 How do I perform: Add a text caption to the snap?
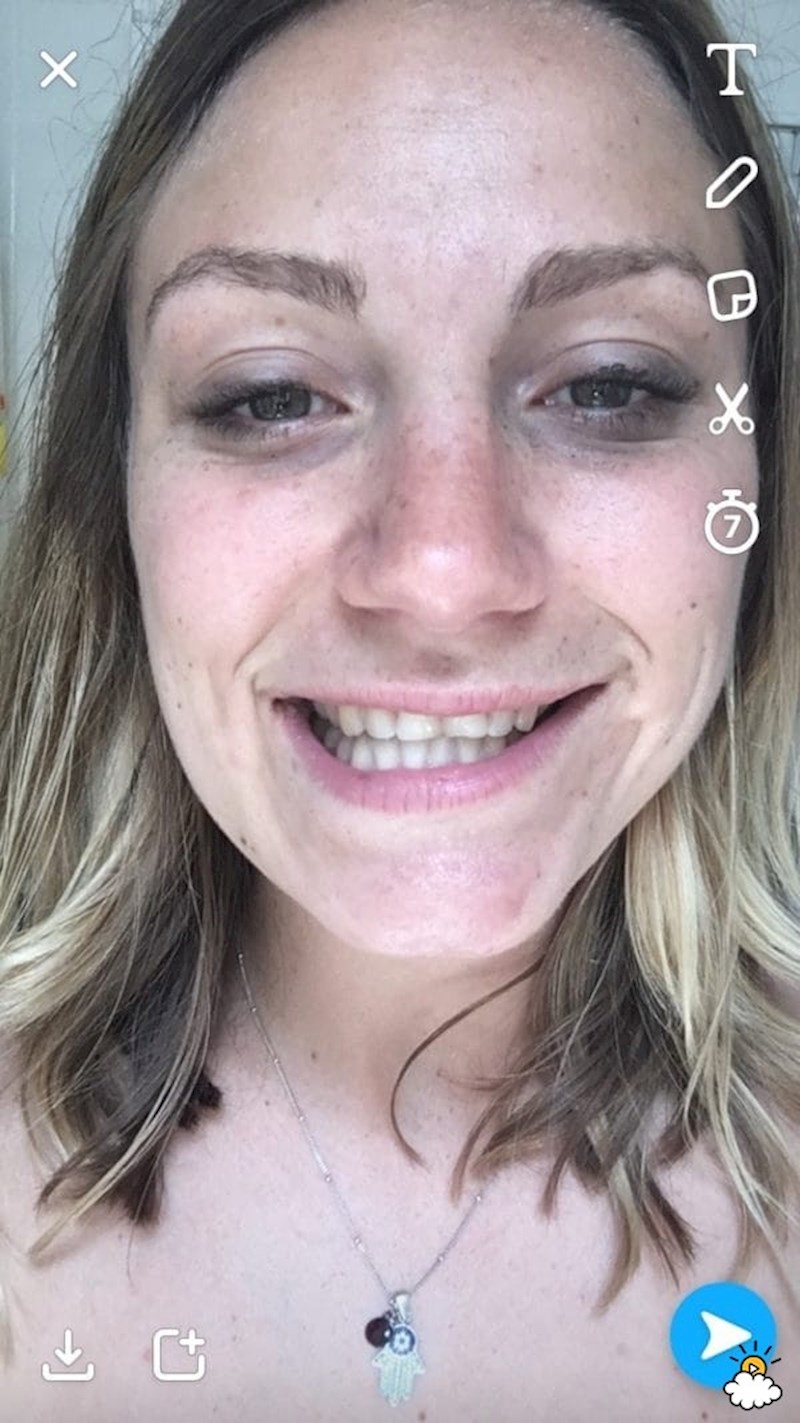[731, 68]
